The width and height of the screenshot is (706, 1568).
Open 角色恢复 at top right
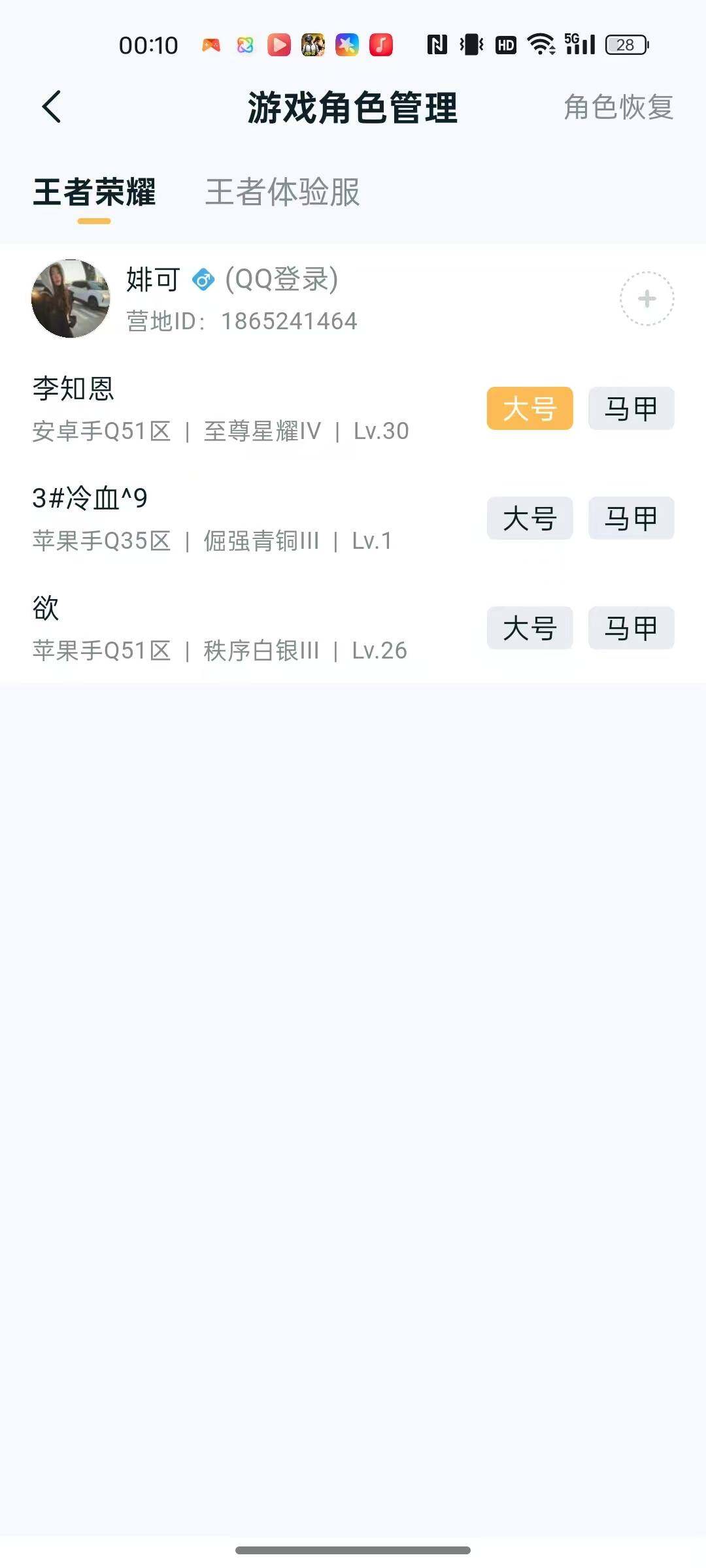coord(618,108)
